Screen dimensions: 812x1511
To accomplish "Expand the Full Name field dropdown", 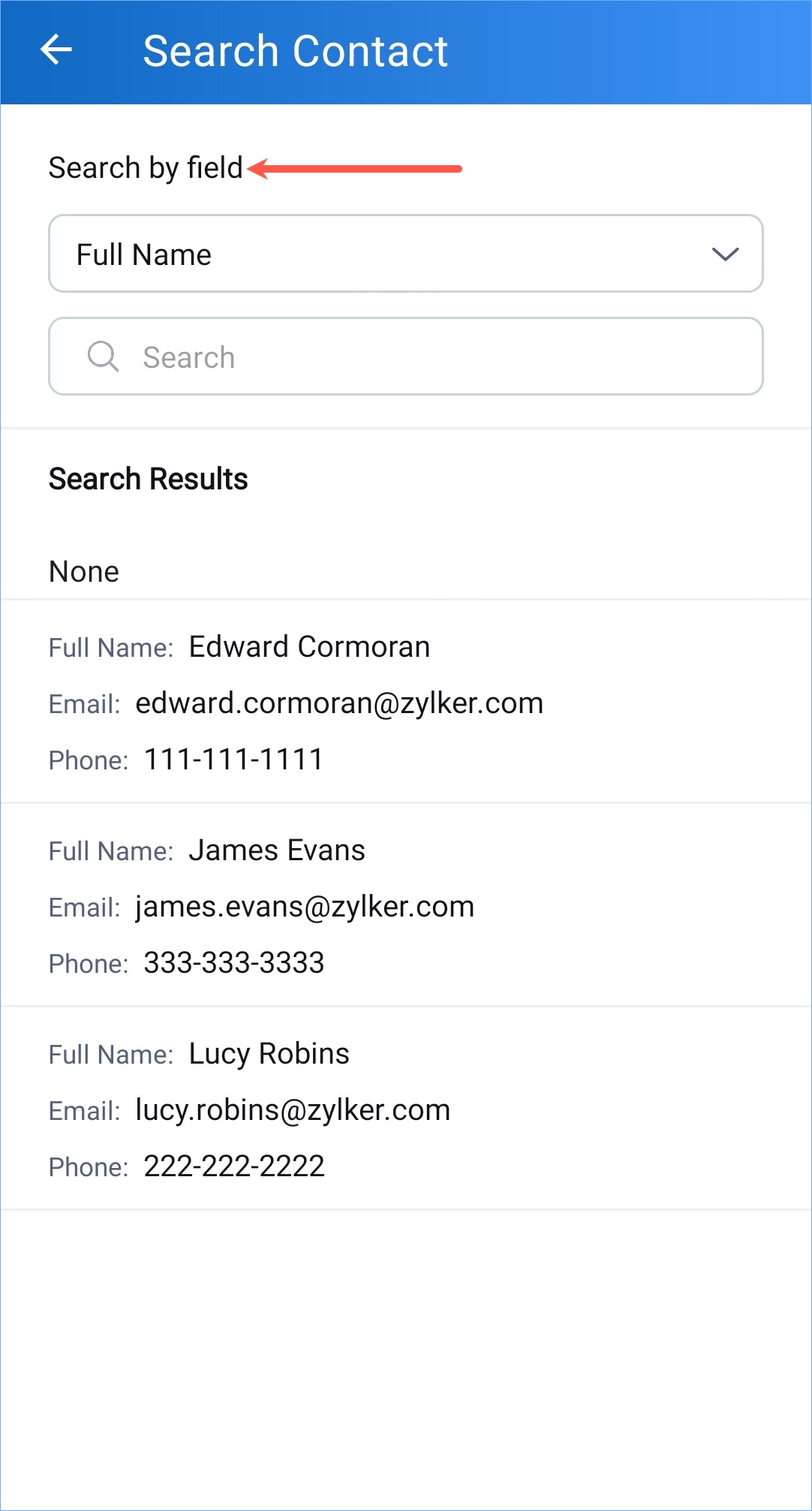I will click(406, 254).
